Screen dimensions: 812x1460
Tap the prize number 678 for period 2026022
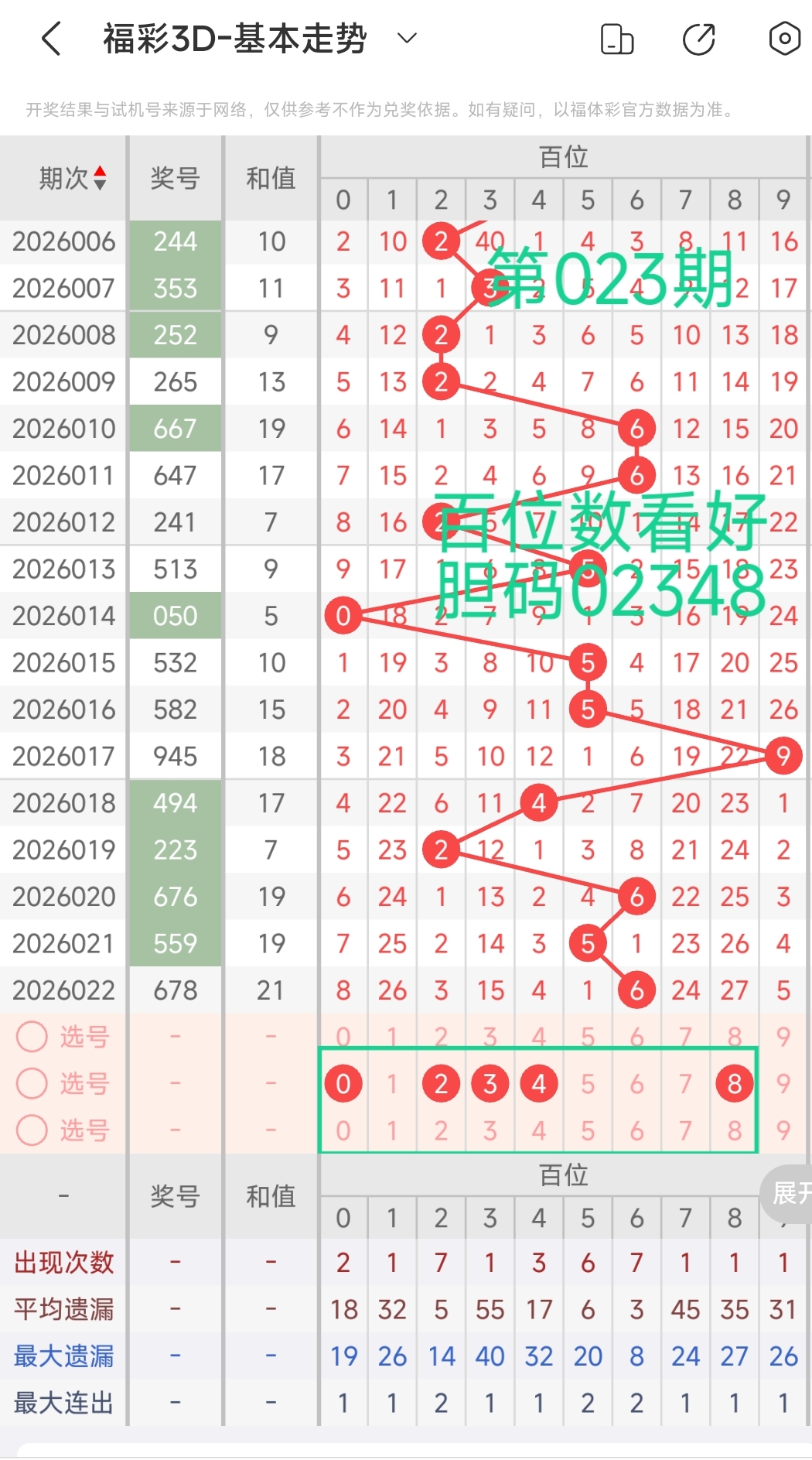pos(175,989)
